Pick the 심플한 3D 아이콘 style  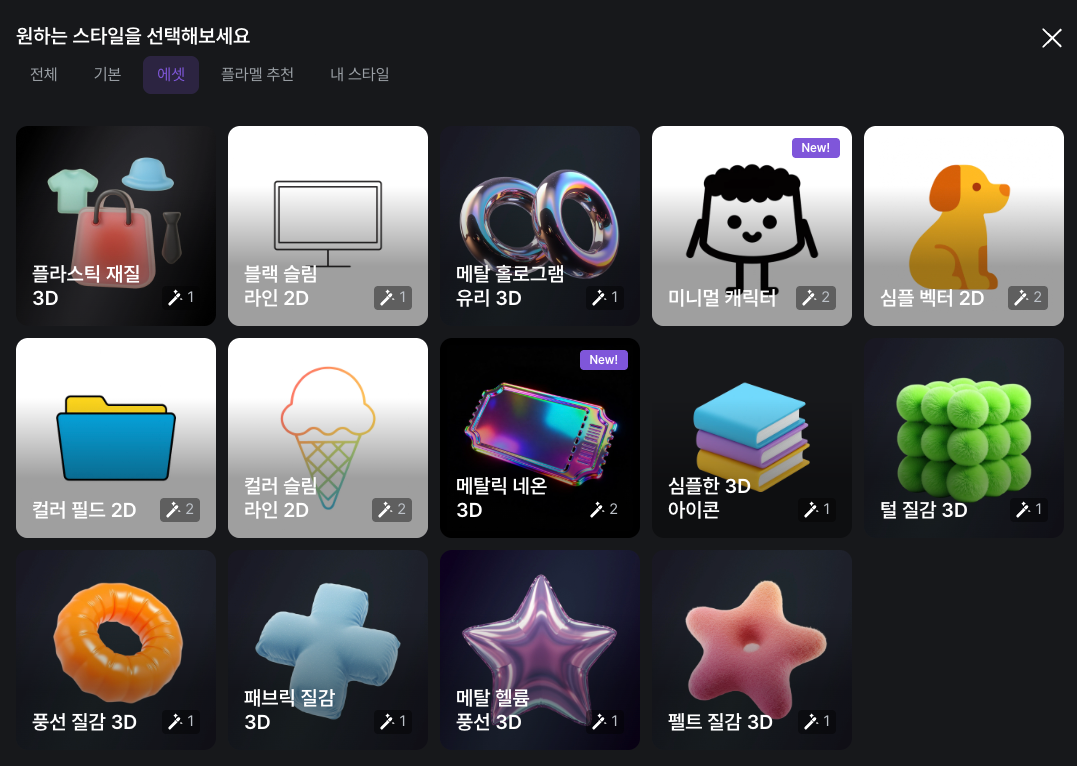pos(751,438)
